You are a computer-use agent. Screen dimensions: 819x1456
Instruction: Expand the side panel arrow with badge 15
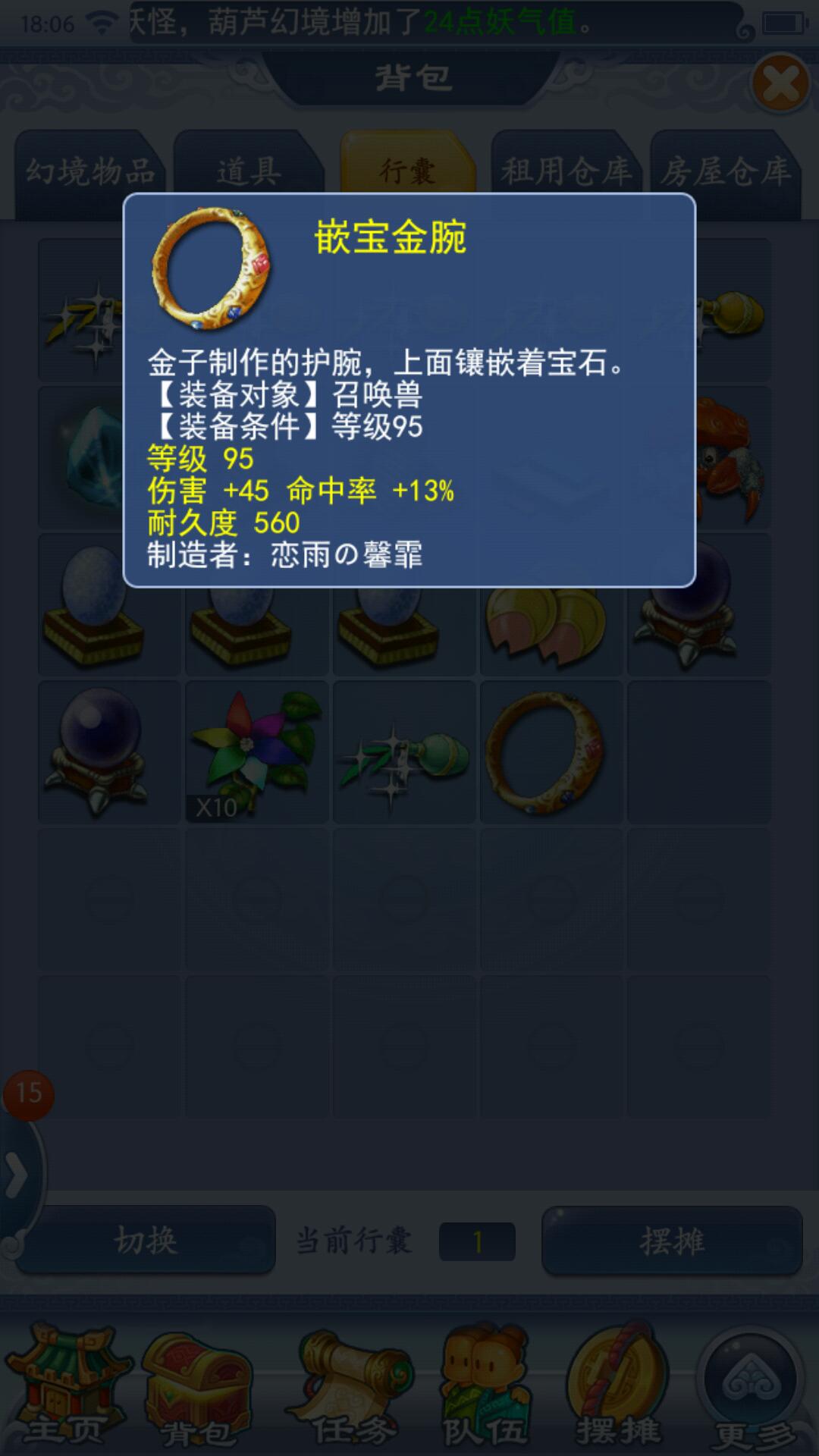coord(18,1175)
